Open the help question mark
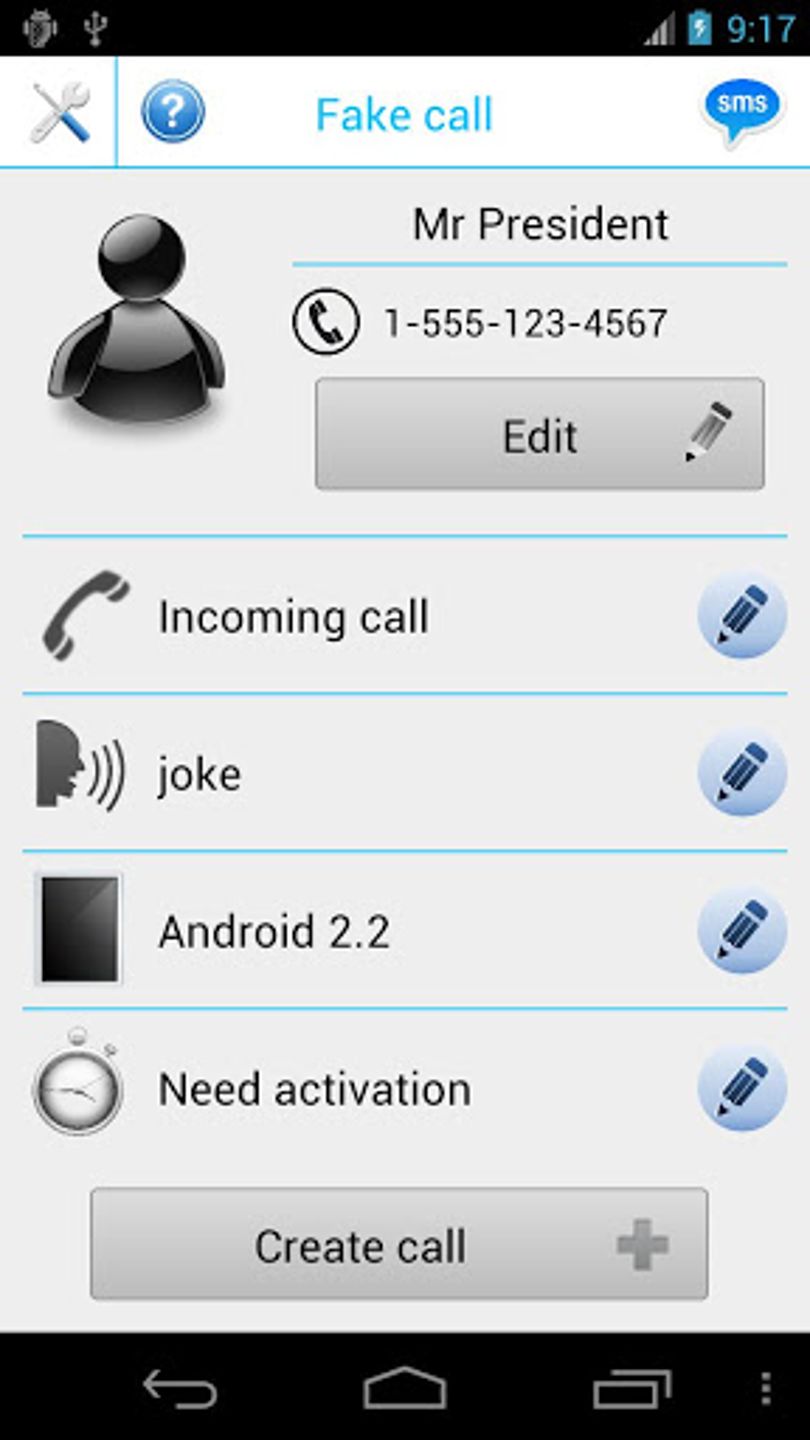 tap(172, 112)
